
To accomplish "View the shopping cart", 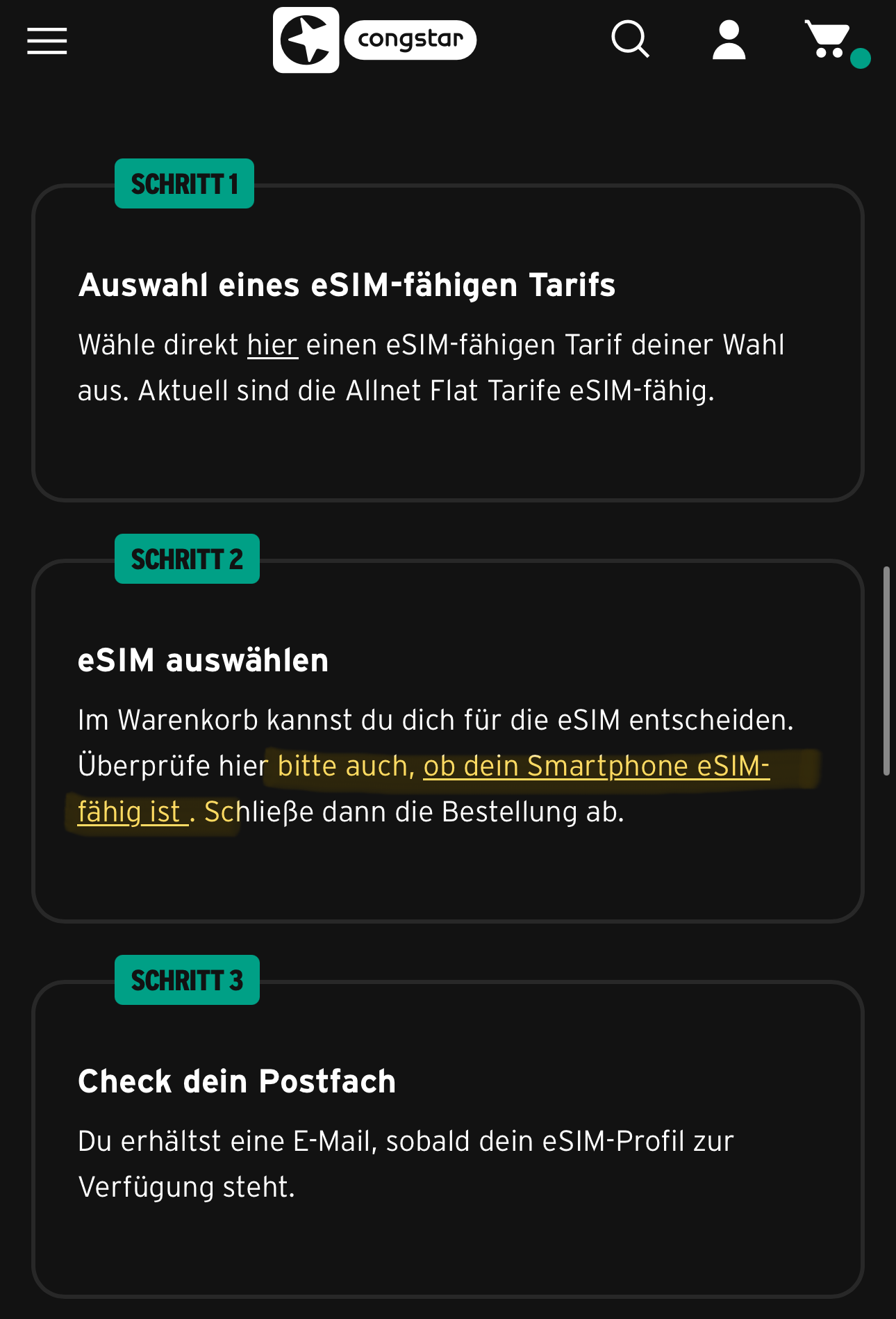I will click(829, 40).
